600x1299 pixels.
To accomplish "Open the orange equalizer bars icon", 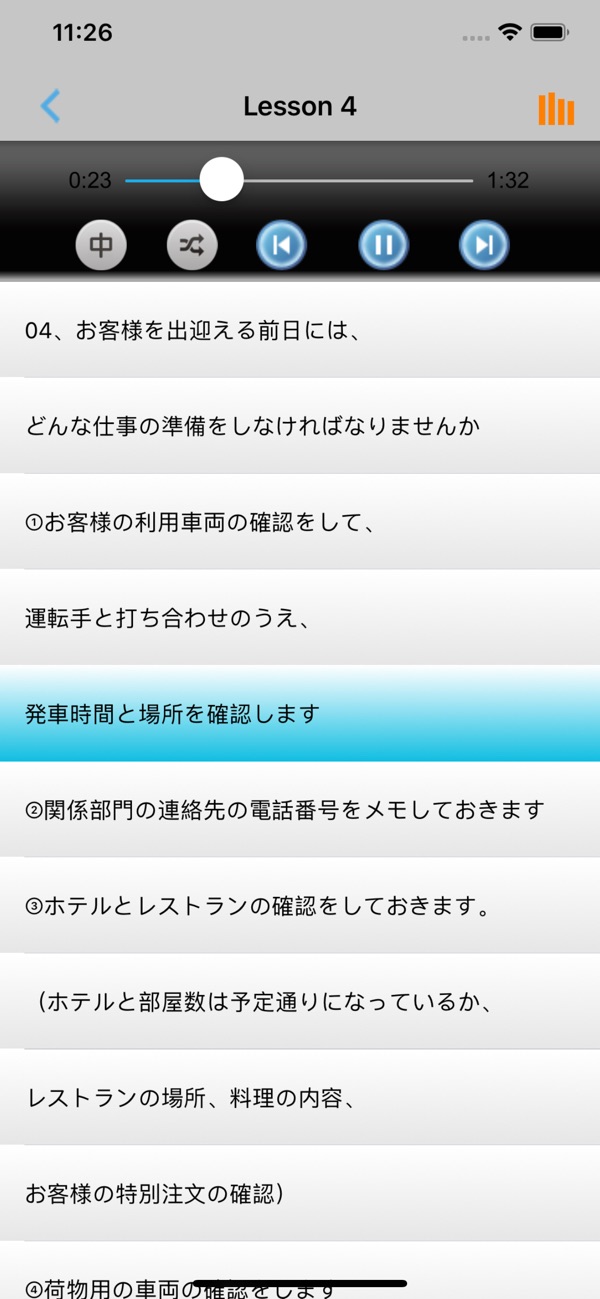I will pyautogui.click(x=556, y=108).
